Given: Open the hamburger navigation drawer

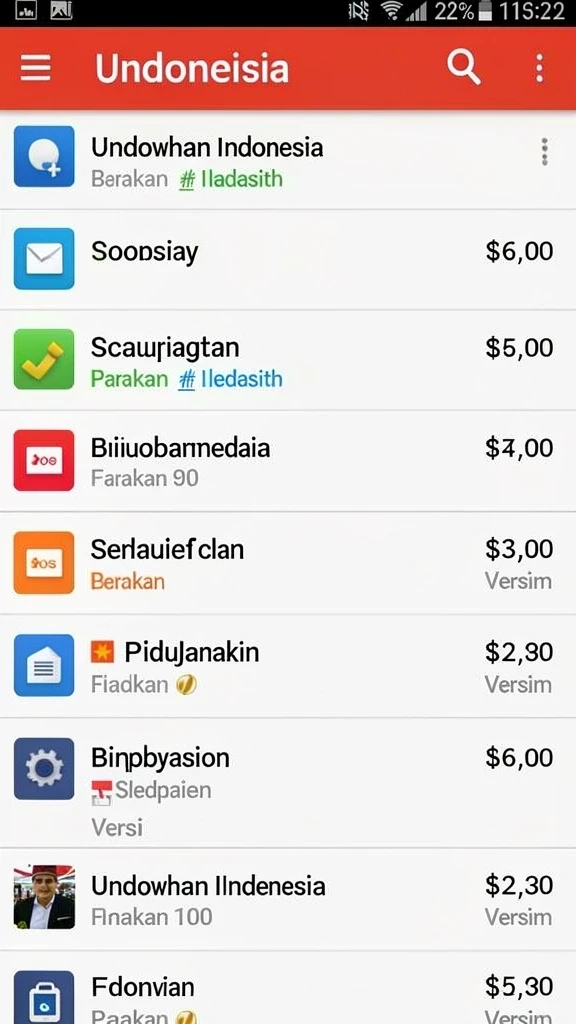Looking at the screenshot, I should point(35,68).
